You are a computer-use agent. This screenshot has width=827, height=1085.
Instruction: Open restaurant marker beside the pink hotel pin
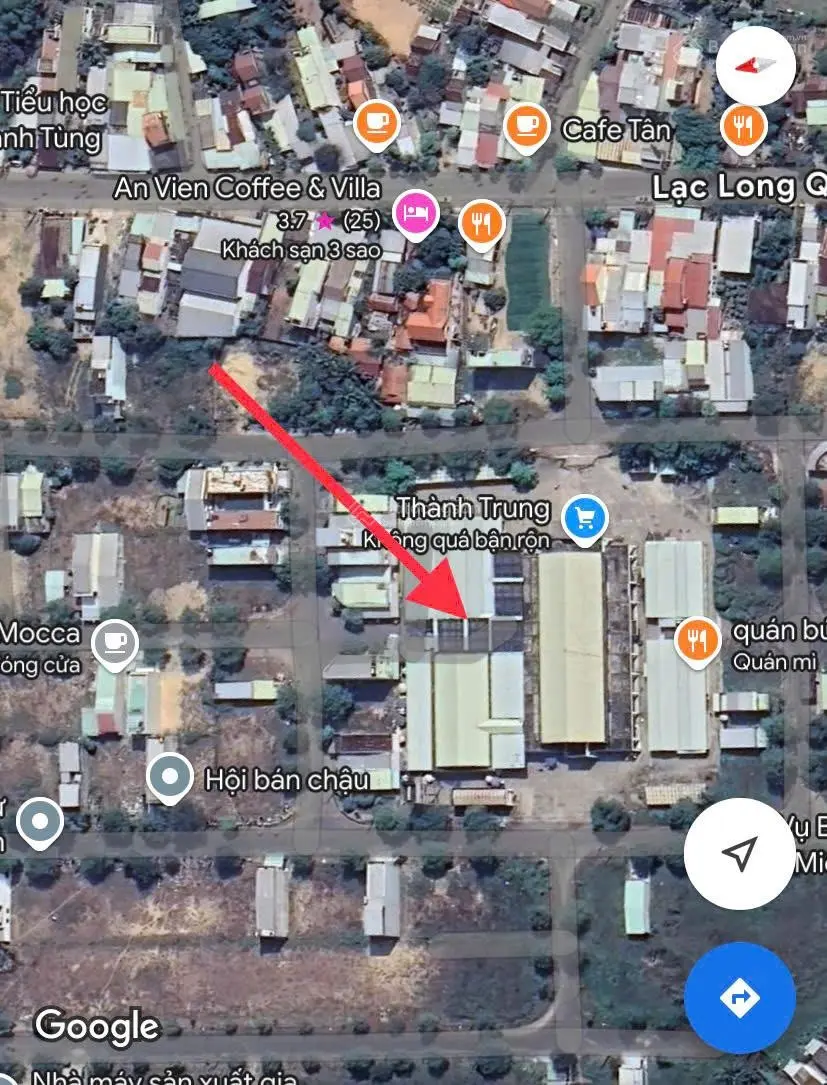click(482, 221)
